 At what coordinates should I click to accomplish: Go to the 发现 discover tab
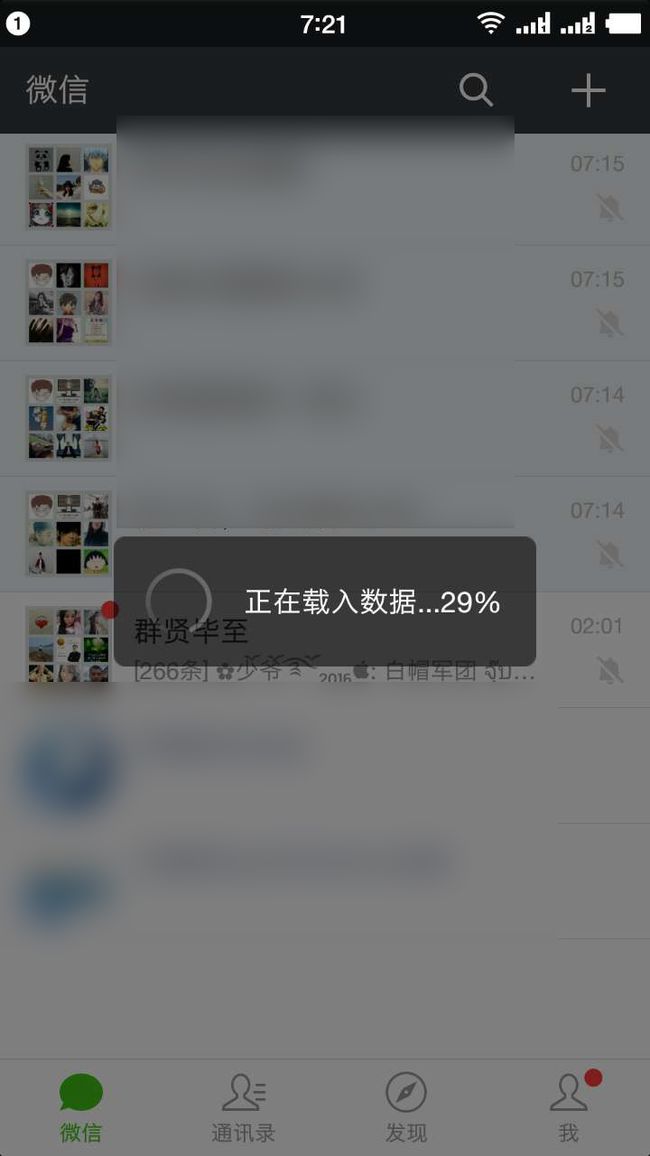tap(406, 1107)
